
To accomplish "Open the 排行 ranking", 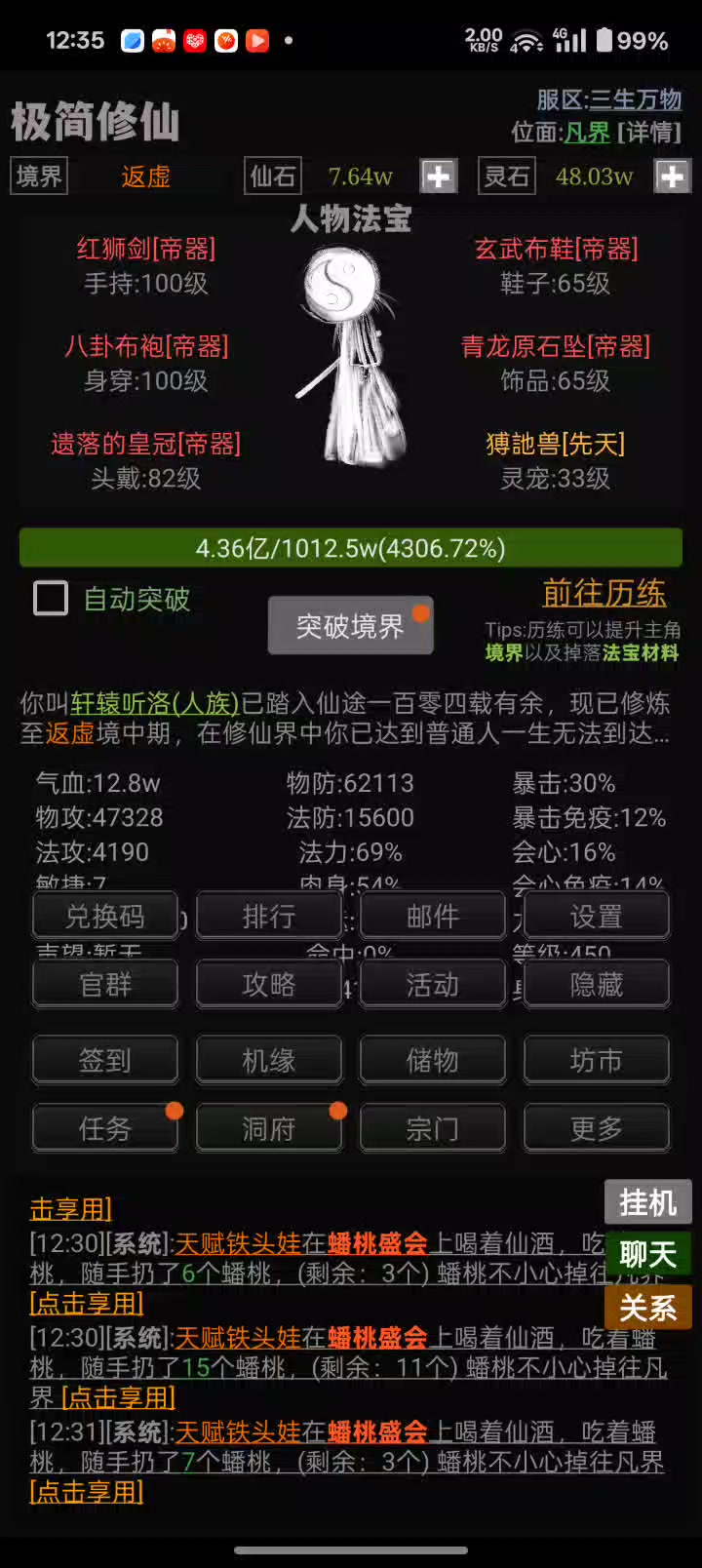I will coord(269,917).
